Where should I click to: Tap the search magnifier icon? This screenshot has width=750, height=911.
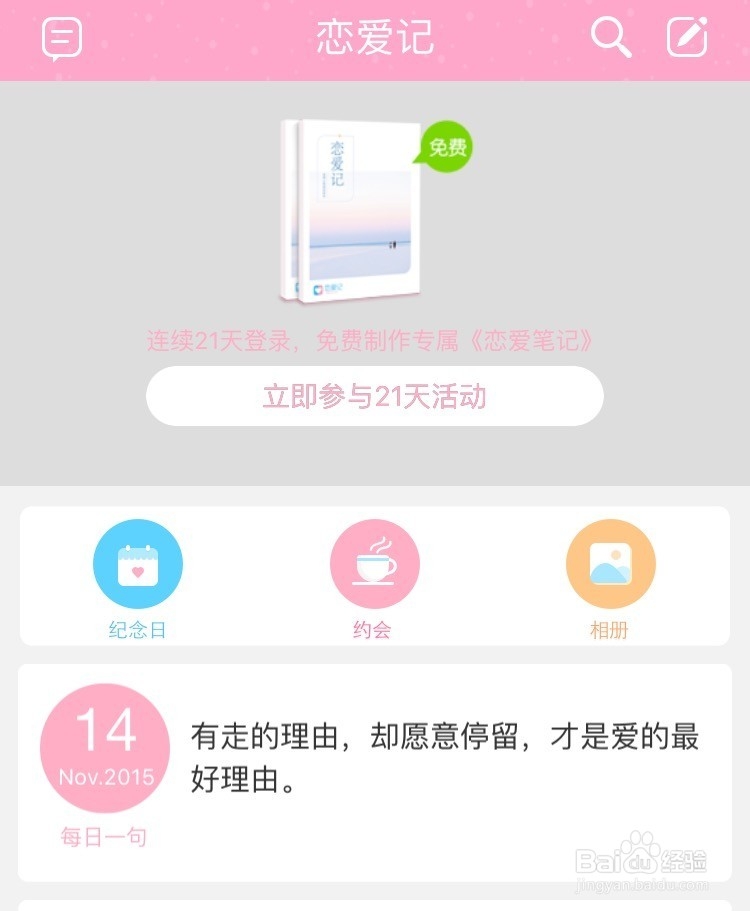click(x=610, y=40)
